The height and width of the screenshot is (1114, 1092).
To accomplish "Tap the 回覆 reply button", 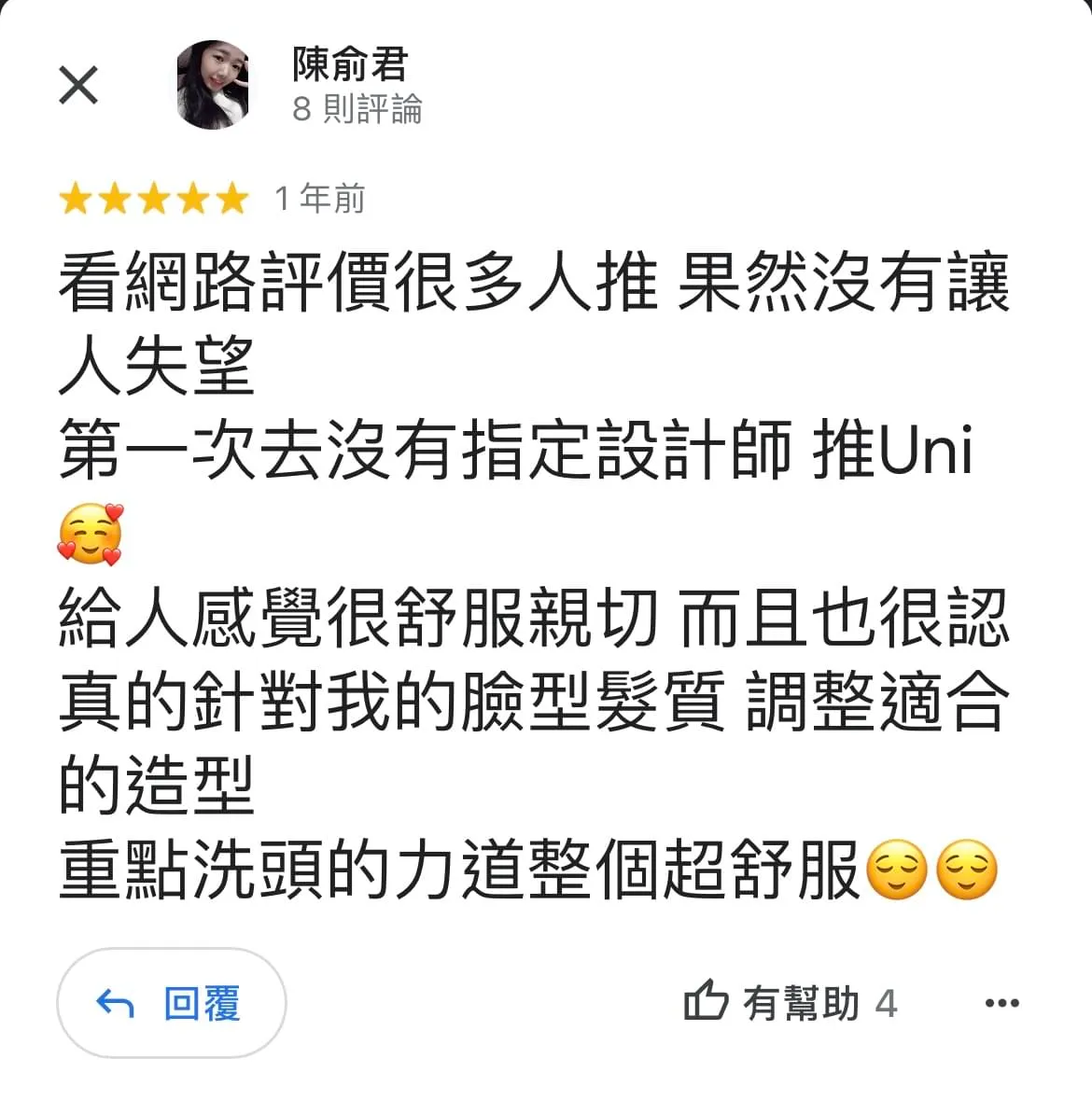I will pos(171,1003).
